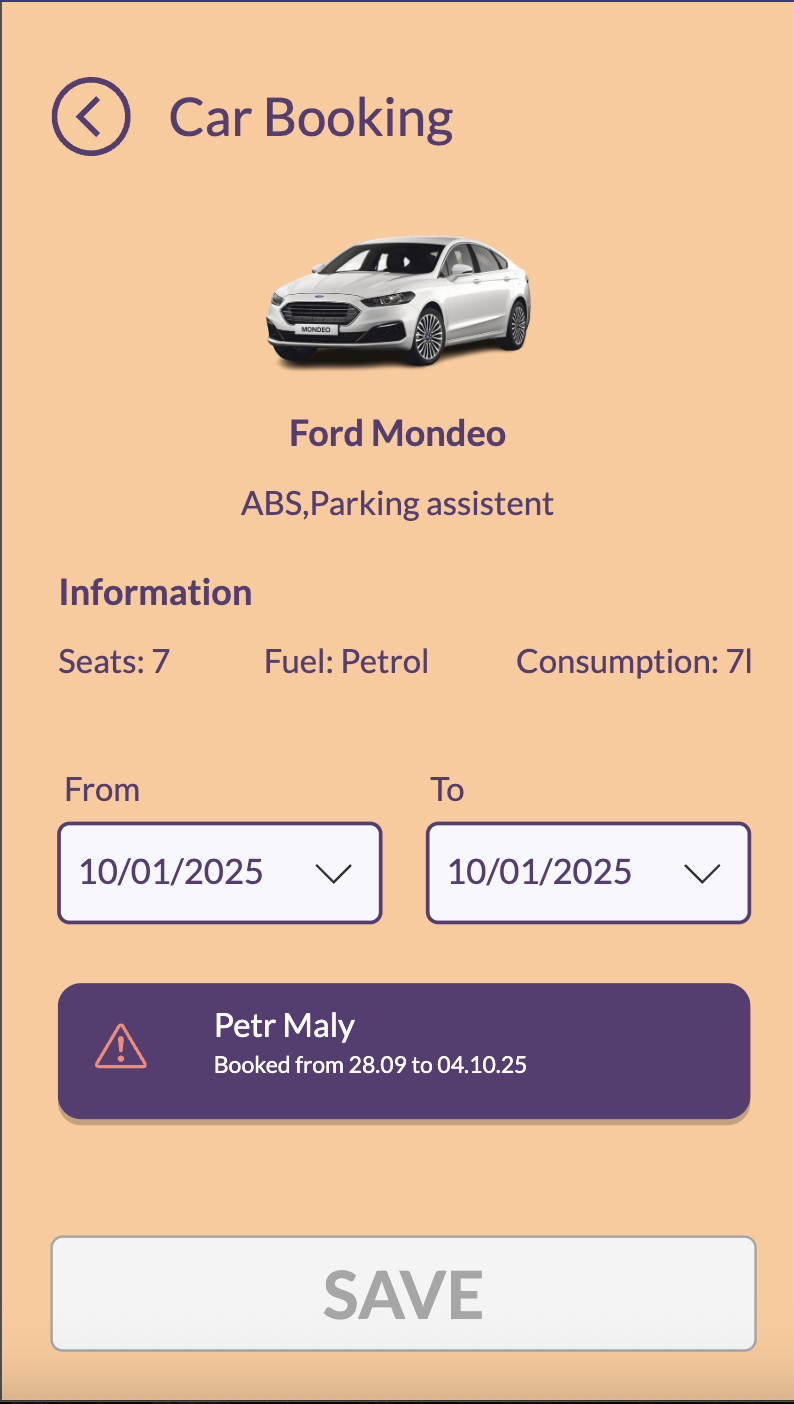
Task: Open the To date picker
Action: pyautogui.click(x=587, y=872)
